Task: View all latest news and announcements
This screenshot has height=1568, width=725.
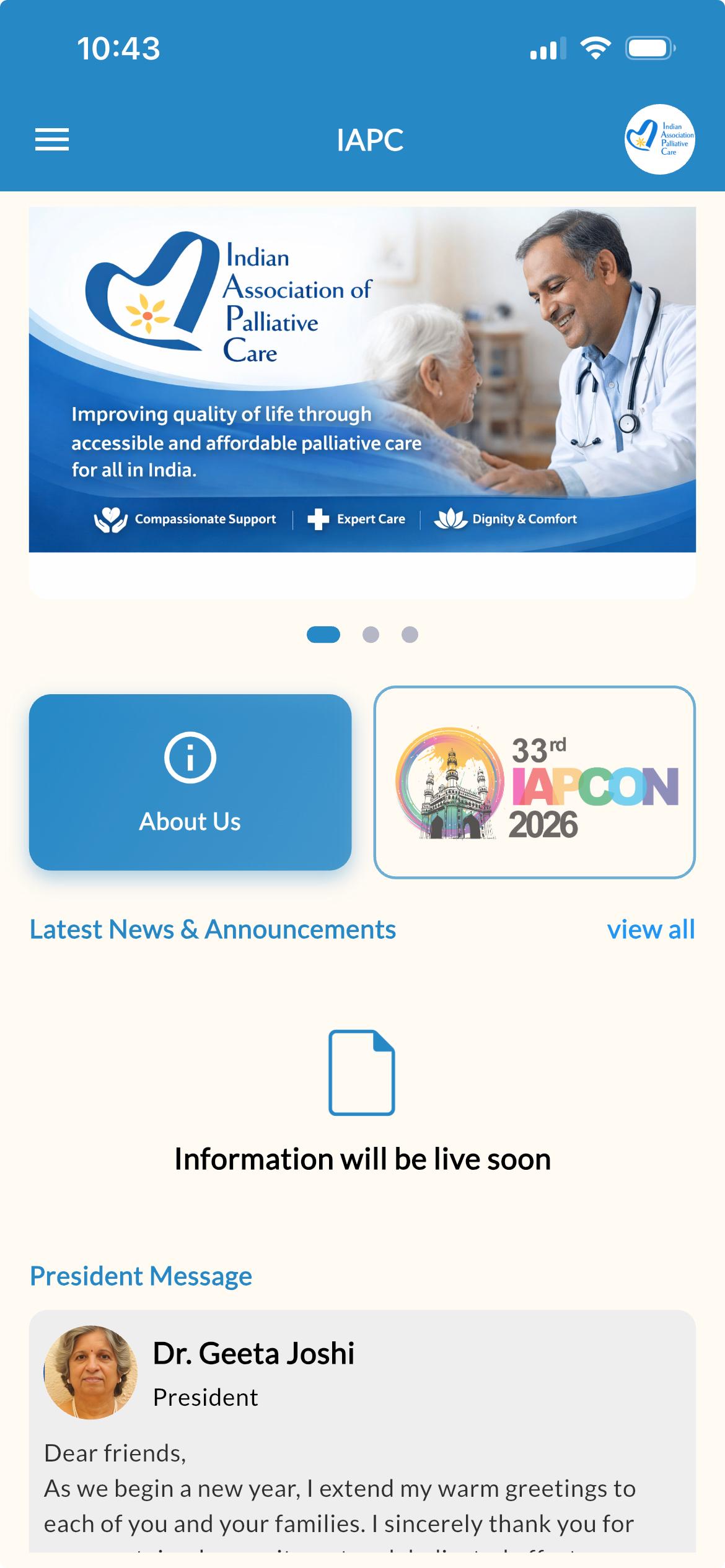Action: point(650,930)
